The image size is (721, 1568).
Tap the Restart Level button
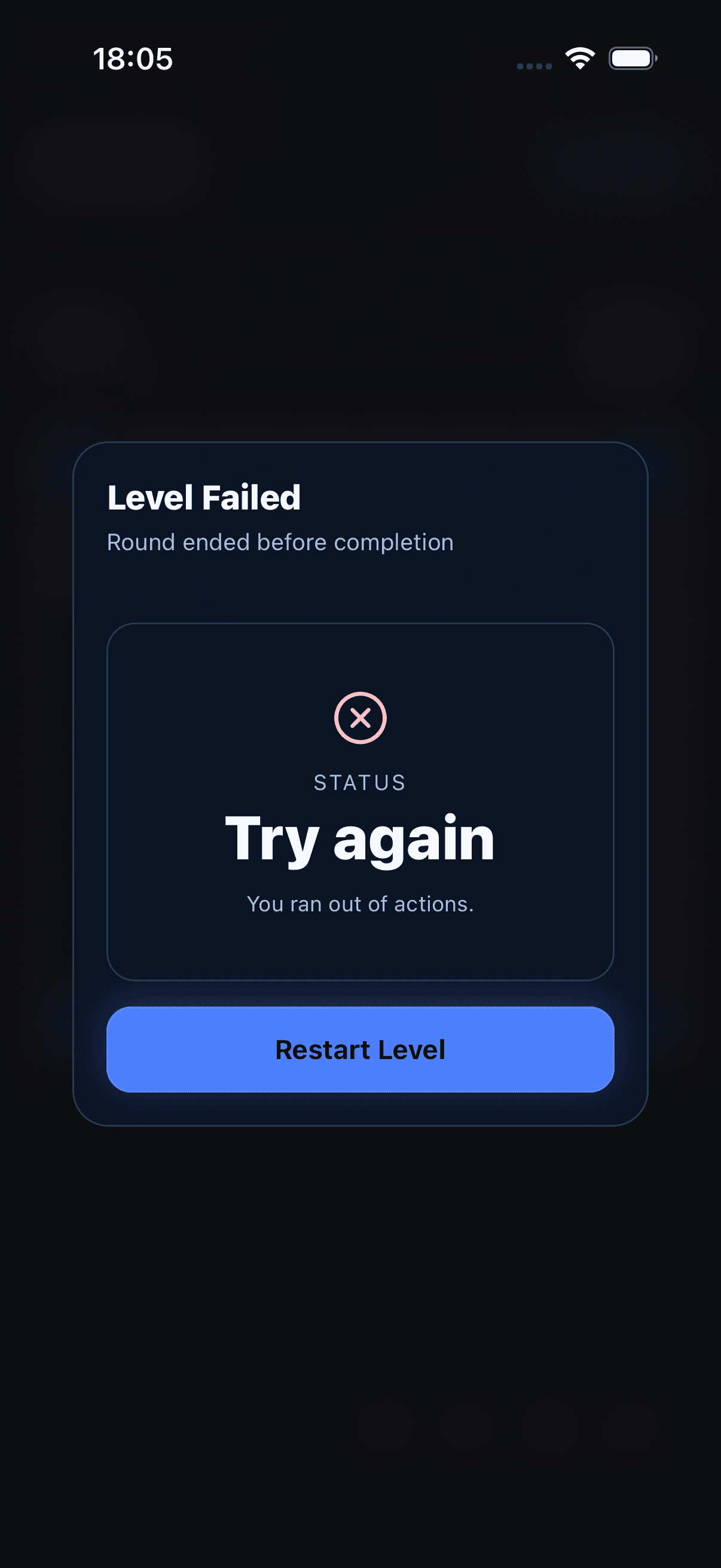coord(360,1050)
